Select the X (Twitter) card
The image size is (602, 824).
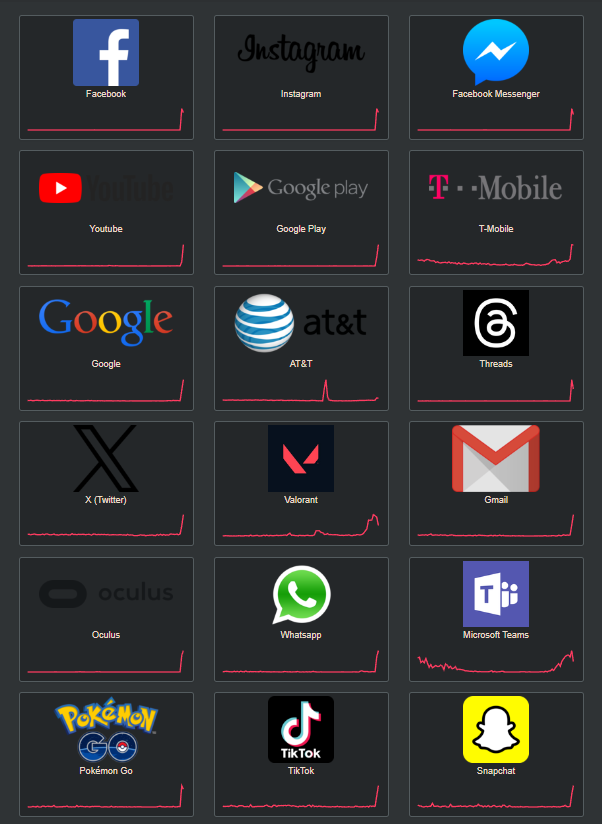[106, 483]
